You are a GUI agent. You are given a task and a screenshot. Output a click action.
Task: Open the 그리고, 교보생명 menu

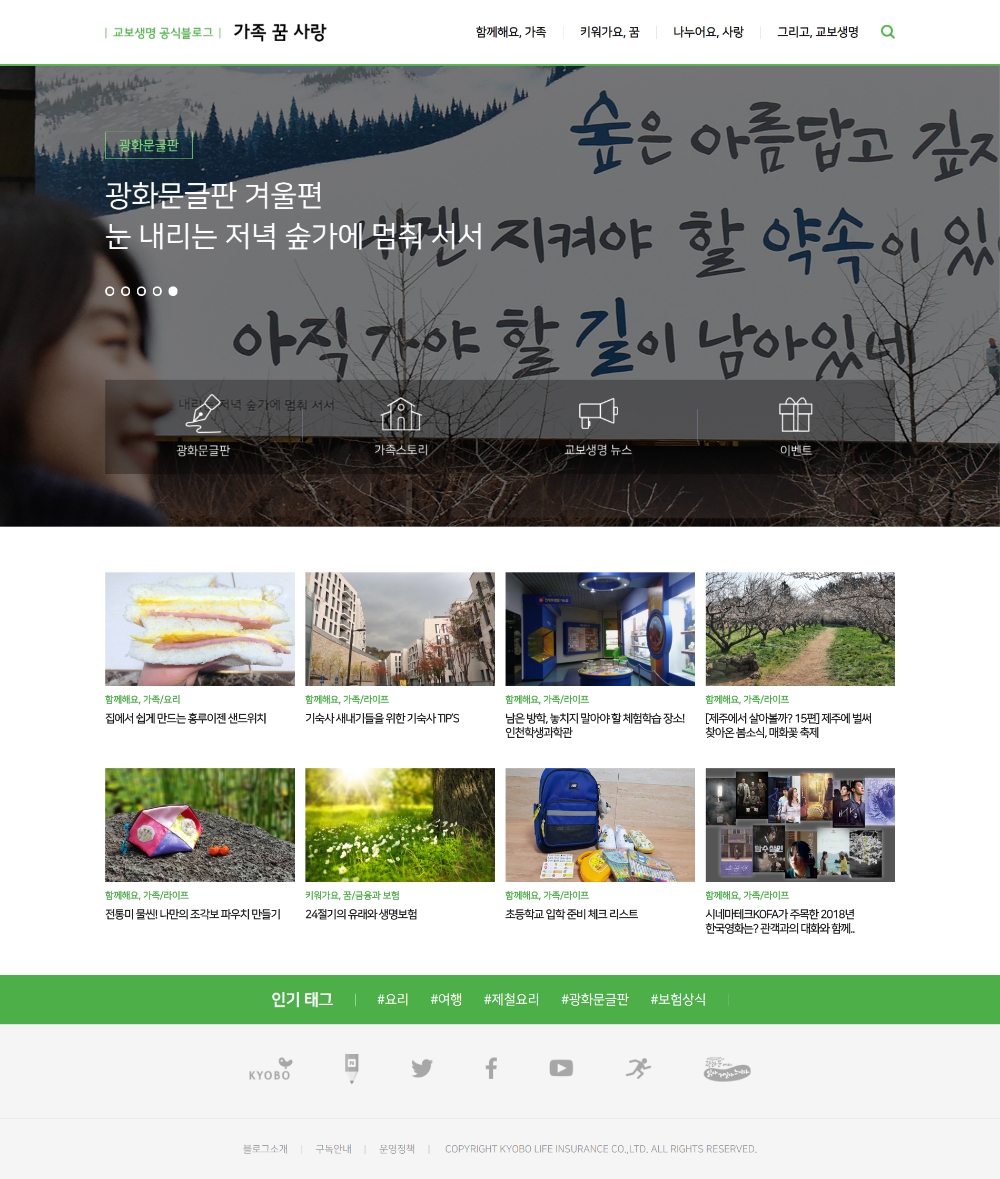pyautogui.click(x=817, y=32)
